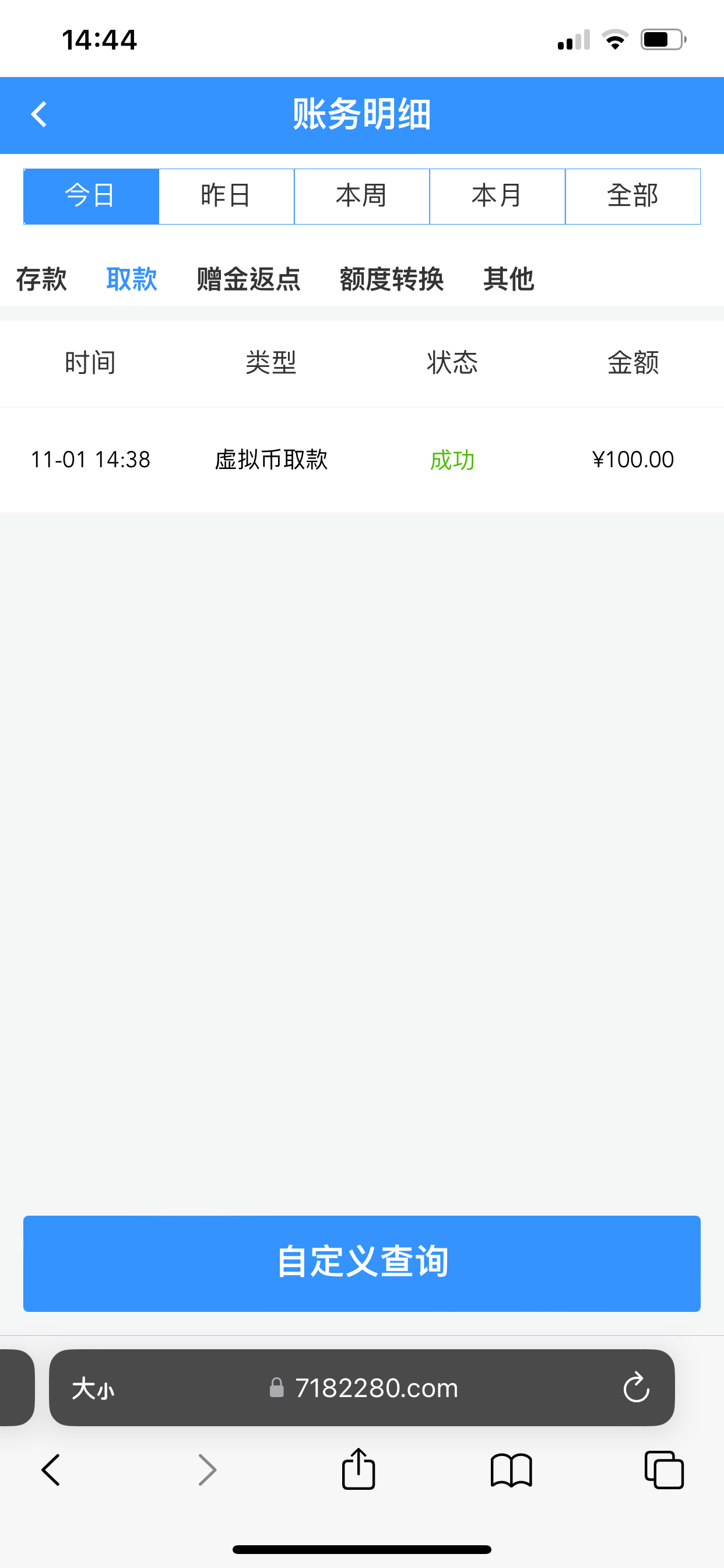This screenshot has height=1568, width=724.
Task: Go back from 账务明细 page
Action: (39, 114)
